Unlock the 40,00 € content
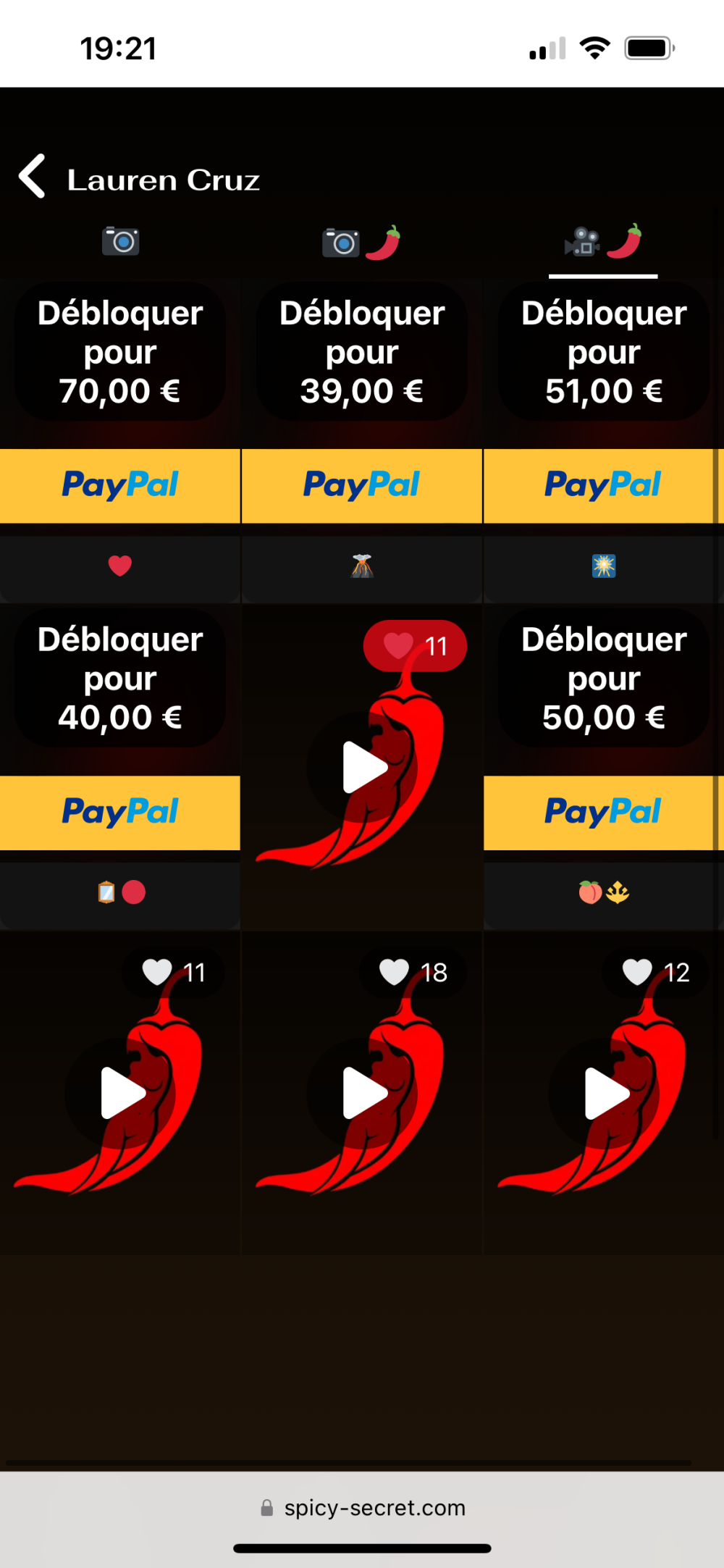Viewport: 724px width, 1568px height. [120, 679]
